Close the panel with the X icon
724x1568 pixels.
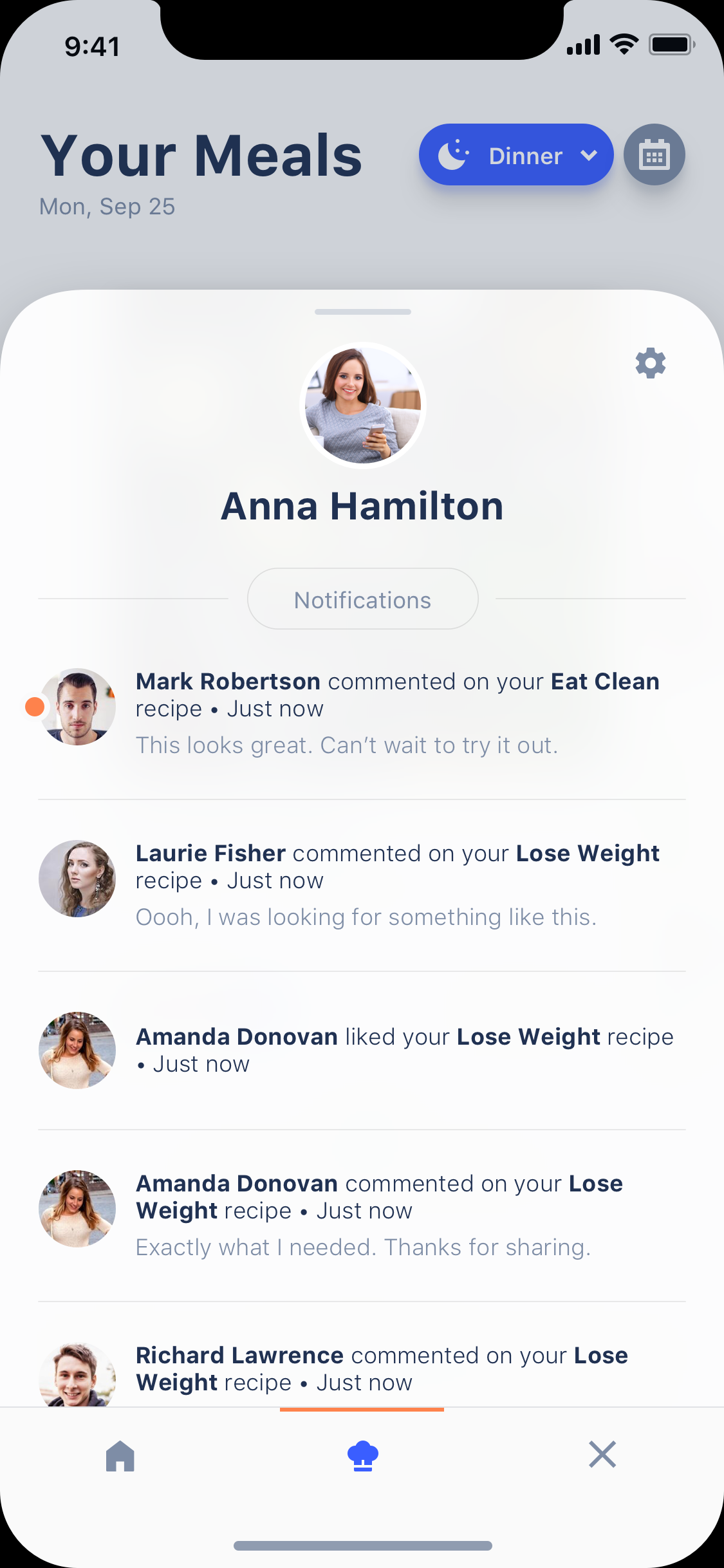point(603,1455)
